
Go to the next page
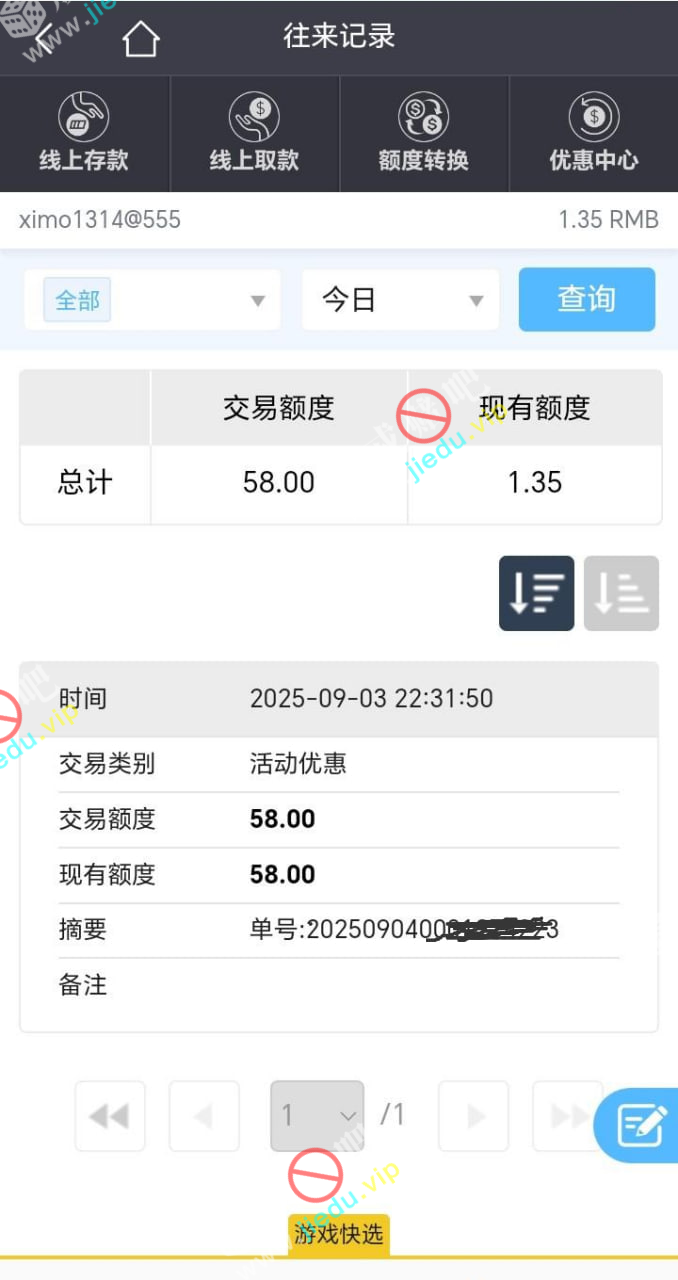click(x=474, y=1116)
